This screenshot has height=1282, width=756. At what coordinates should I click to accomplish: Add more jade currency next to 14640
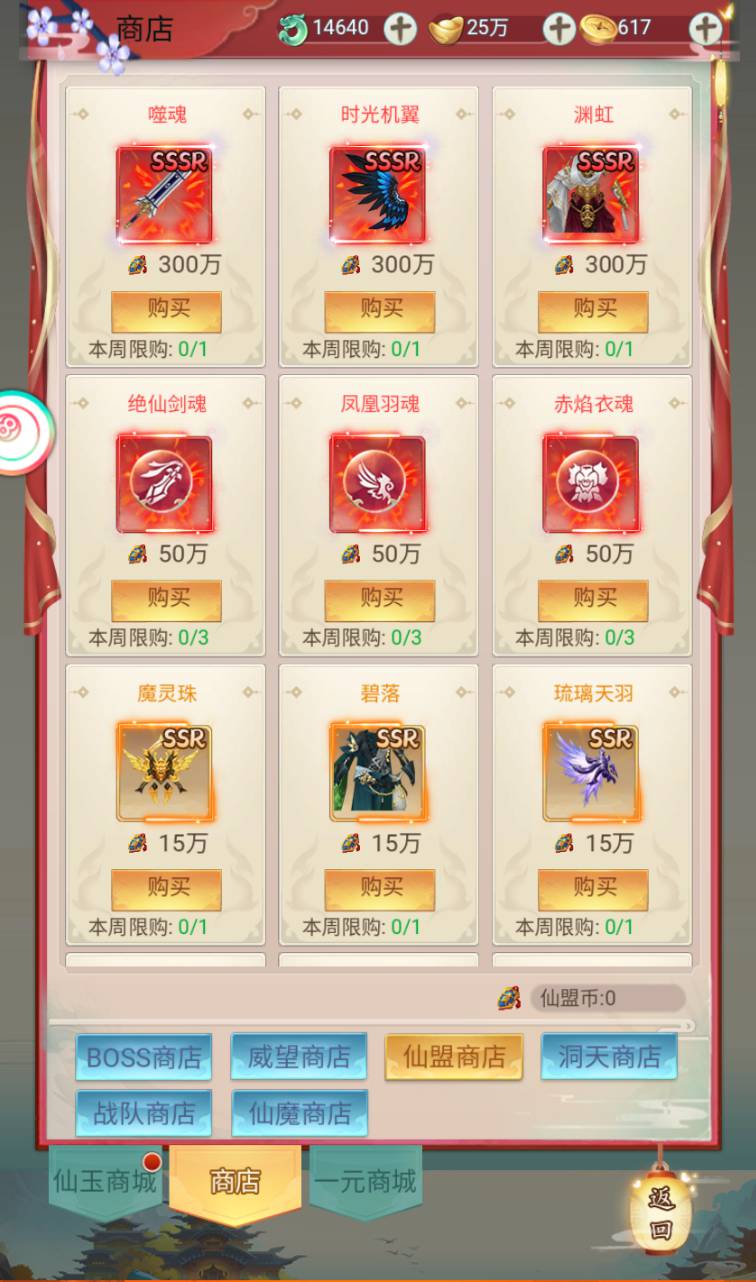[400, 28]
